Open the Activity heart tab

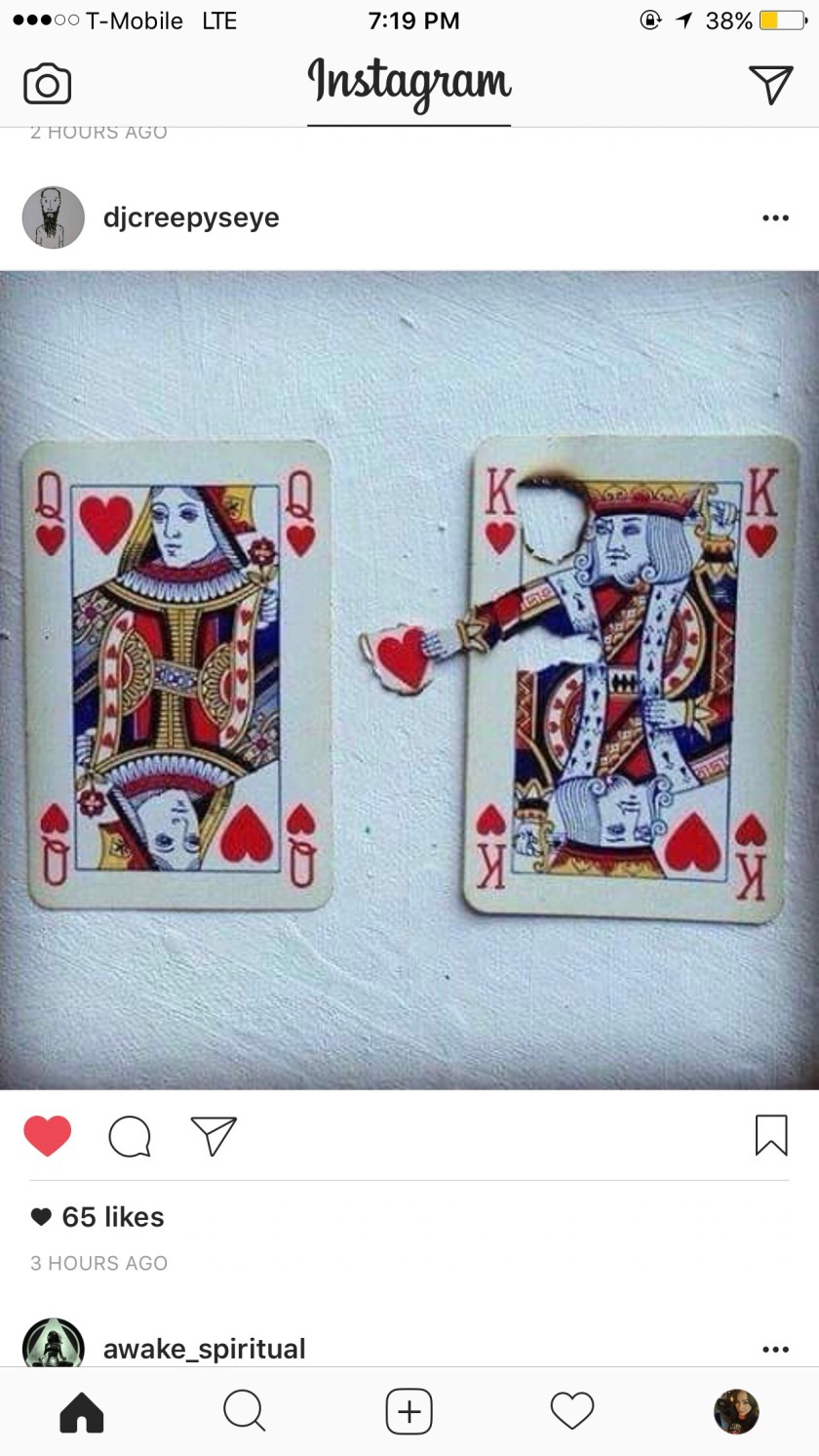(572, 1411)
